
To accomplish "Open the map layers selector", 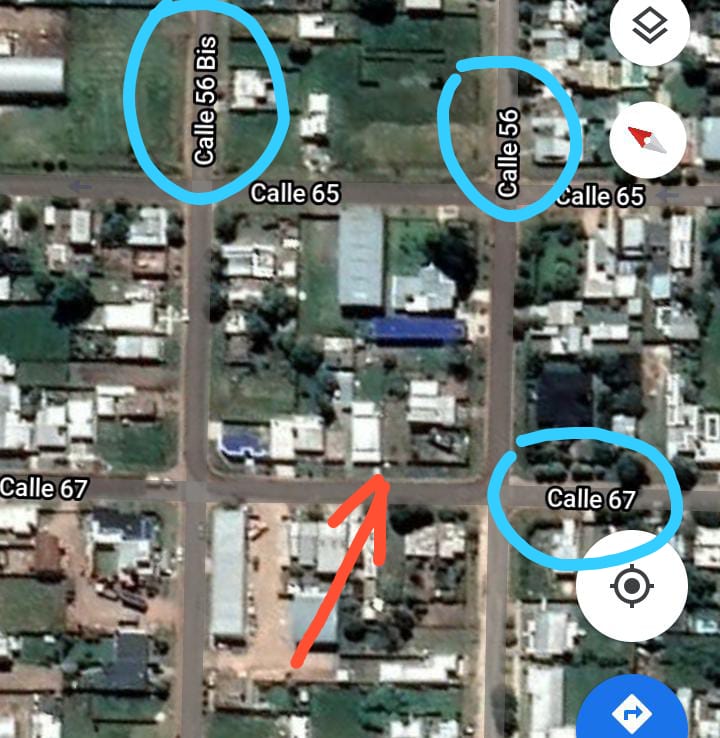I will point(650,29).
